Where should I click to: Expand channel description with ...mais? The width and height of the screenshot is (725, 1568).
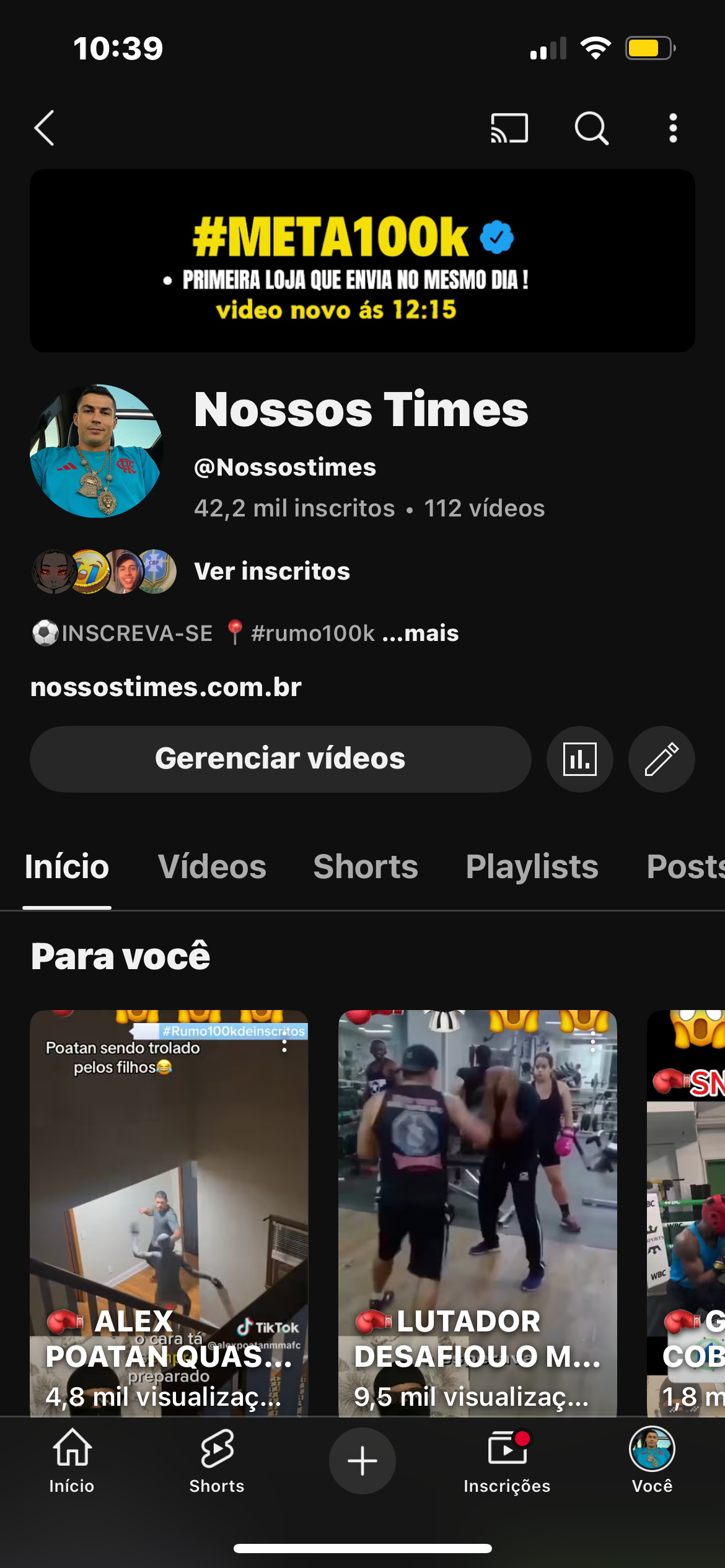pos(421,633)
